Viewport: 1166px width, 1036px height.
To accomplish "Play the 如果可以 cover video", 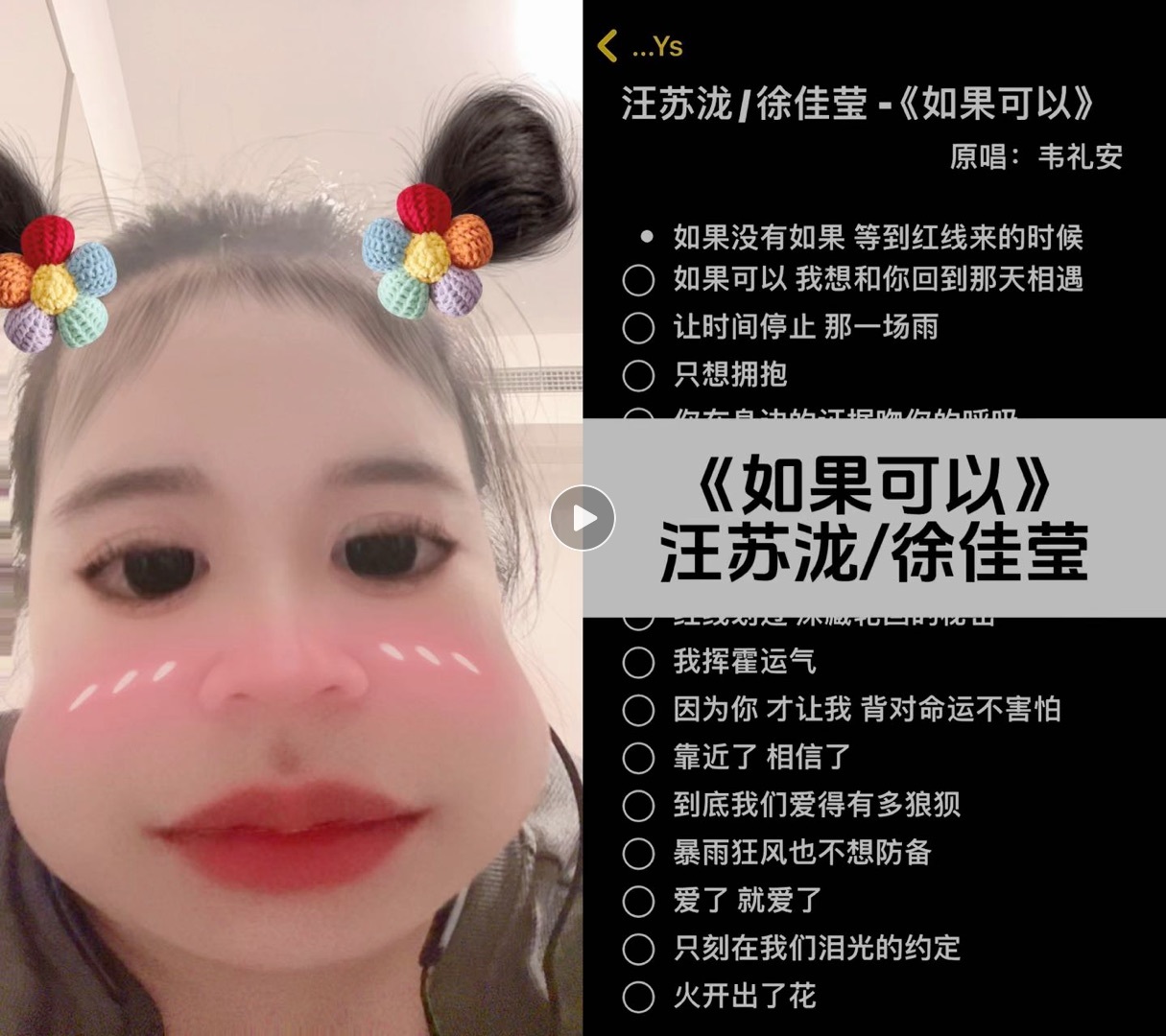I will pos(583,518).
